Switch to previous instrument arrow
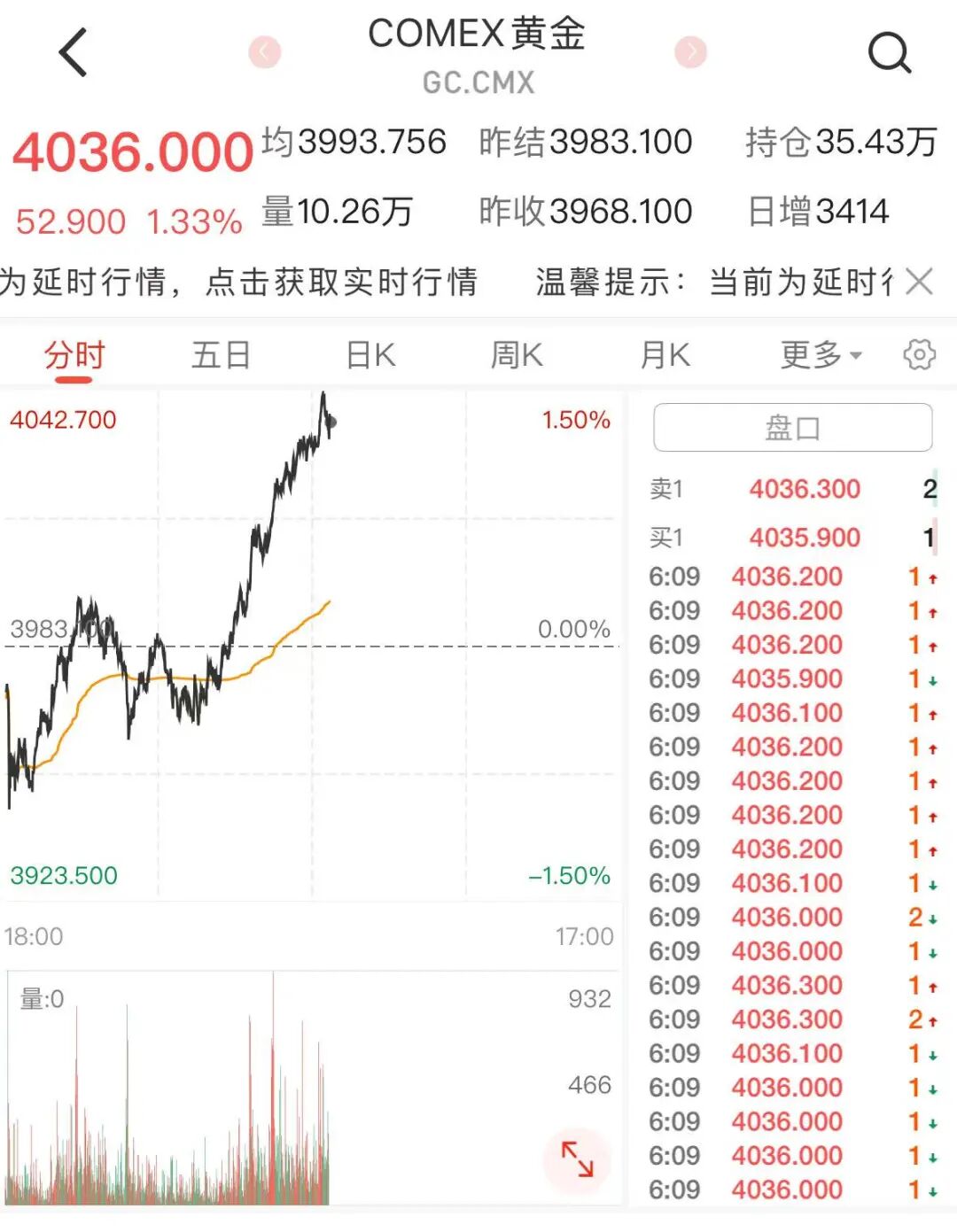This screenshot has height=1232, width=957. click(x=264, y=52)
